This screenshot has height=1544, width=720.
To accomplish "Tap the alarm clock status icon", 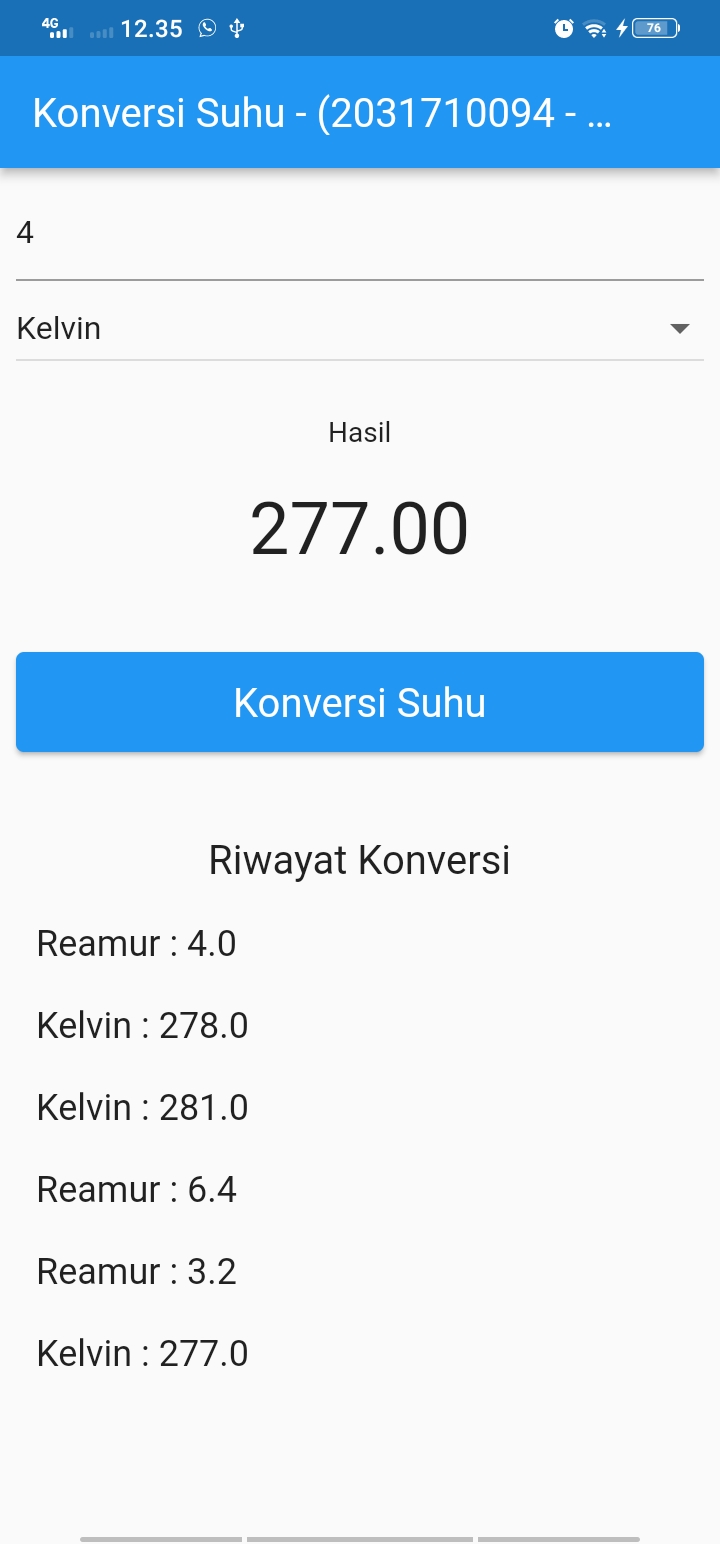I will (x=561, y=28).
